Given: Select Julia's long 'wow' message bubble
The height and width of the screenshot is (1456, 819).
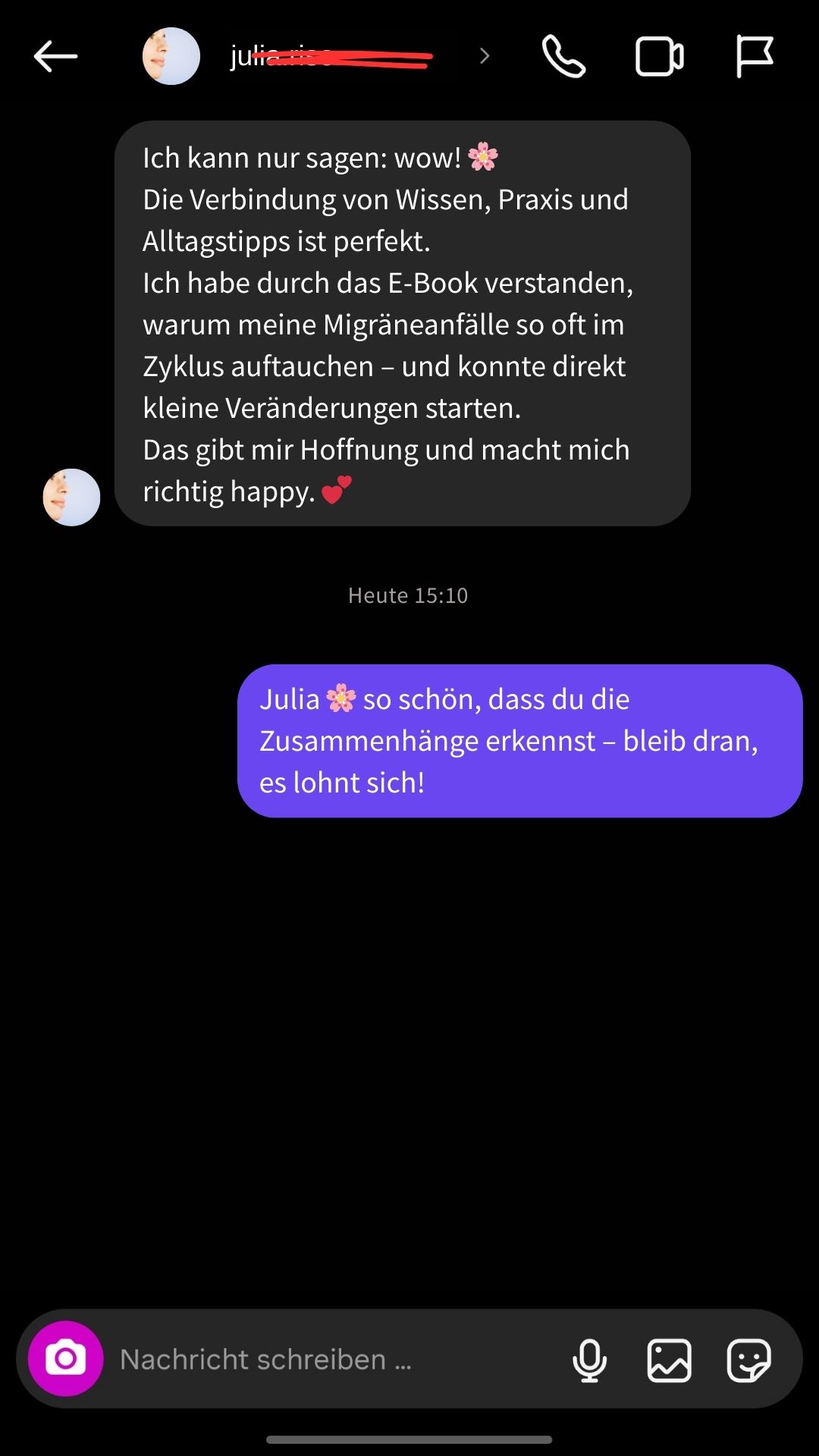Looking at the screenshot, I should (x=402, y=322).
